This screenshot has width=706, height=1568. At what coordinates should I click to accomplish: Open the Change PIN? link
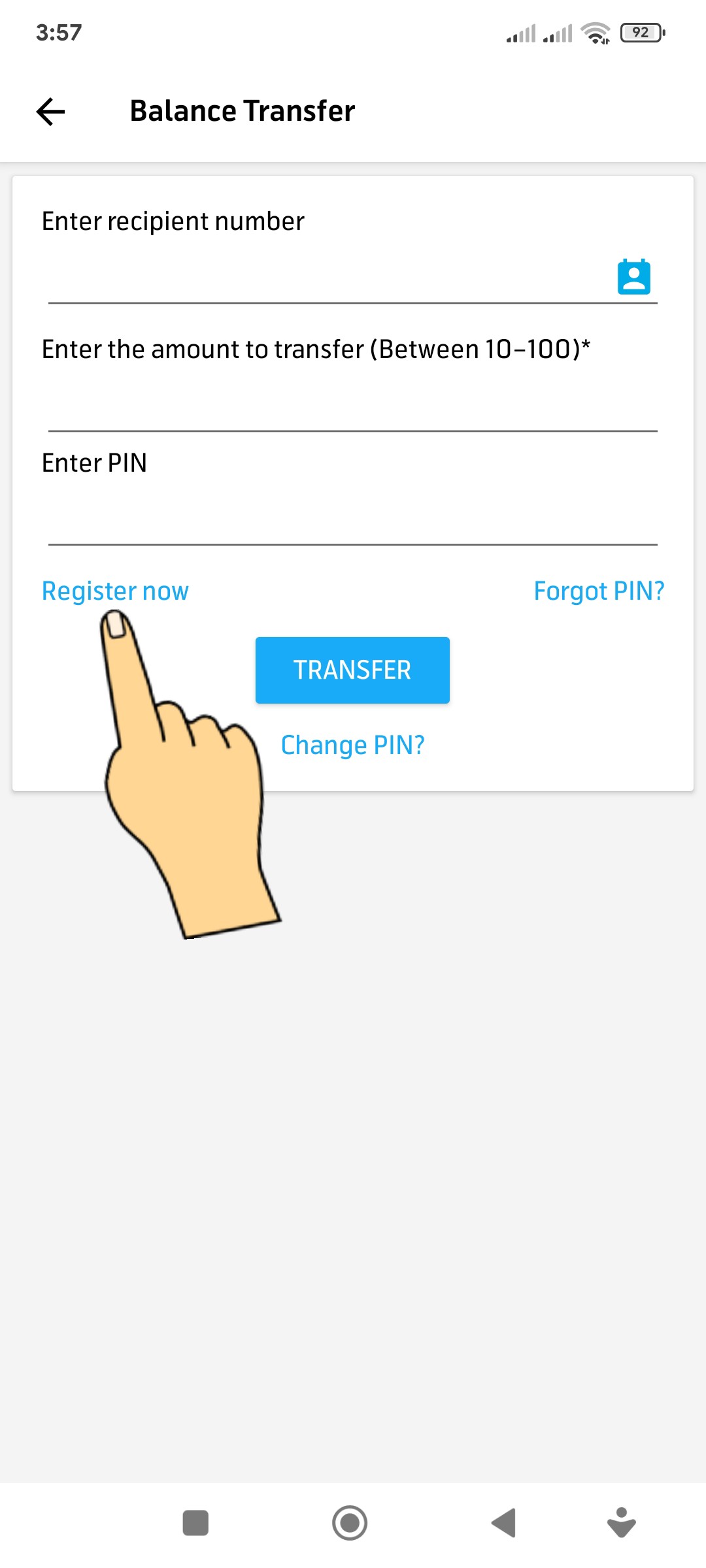tap(353, 745)
